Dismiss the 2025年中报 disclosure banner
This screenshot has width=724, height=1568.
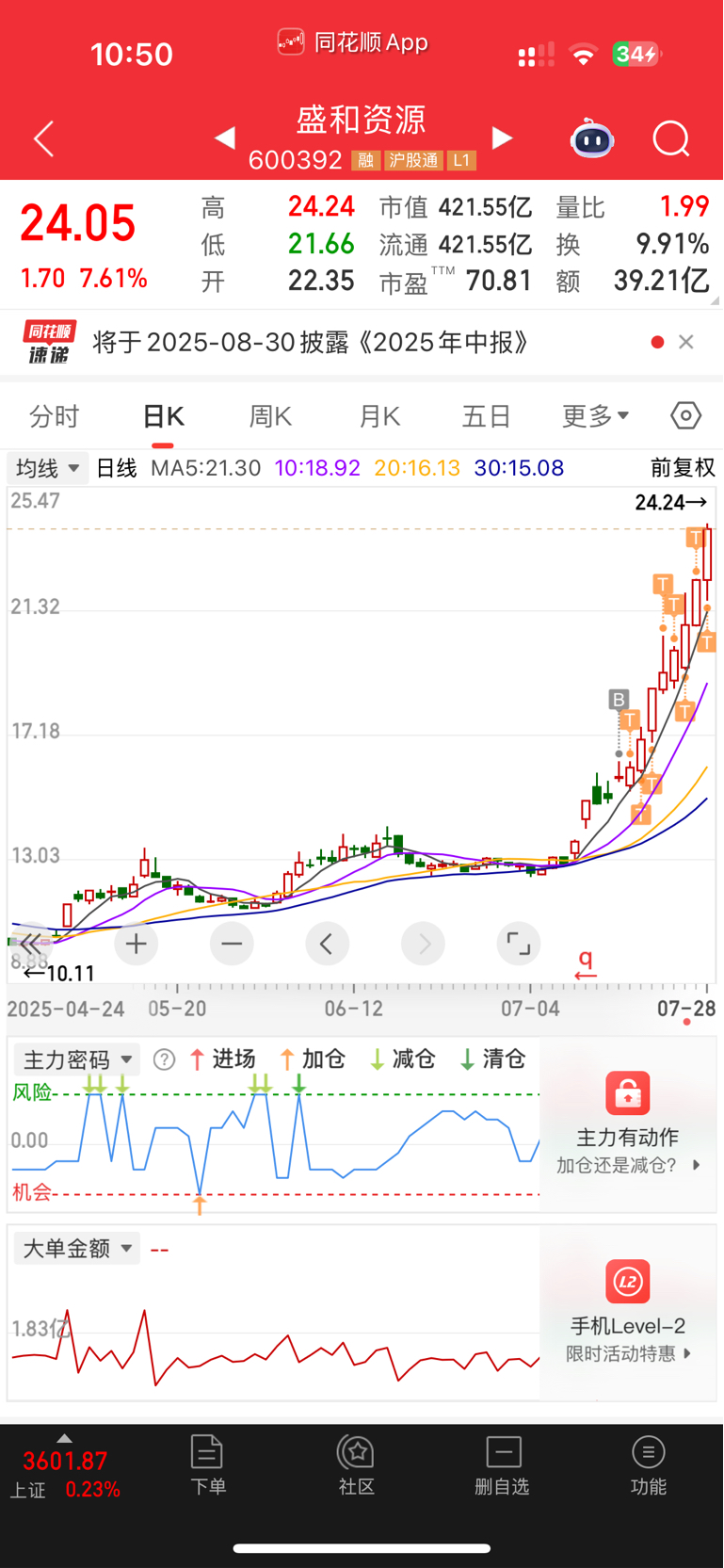pos(686,342)
